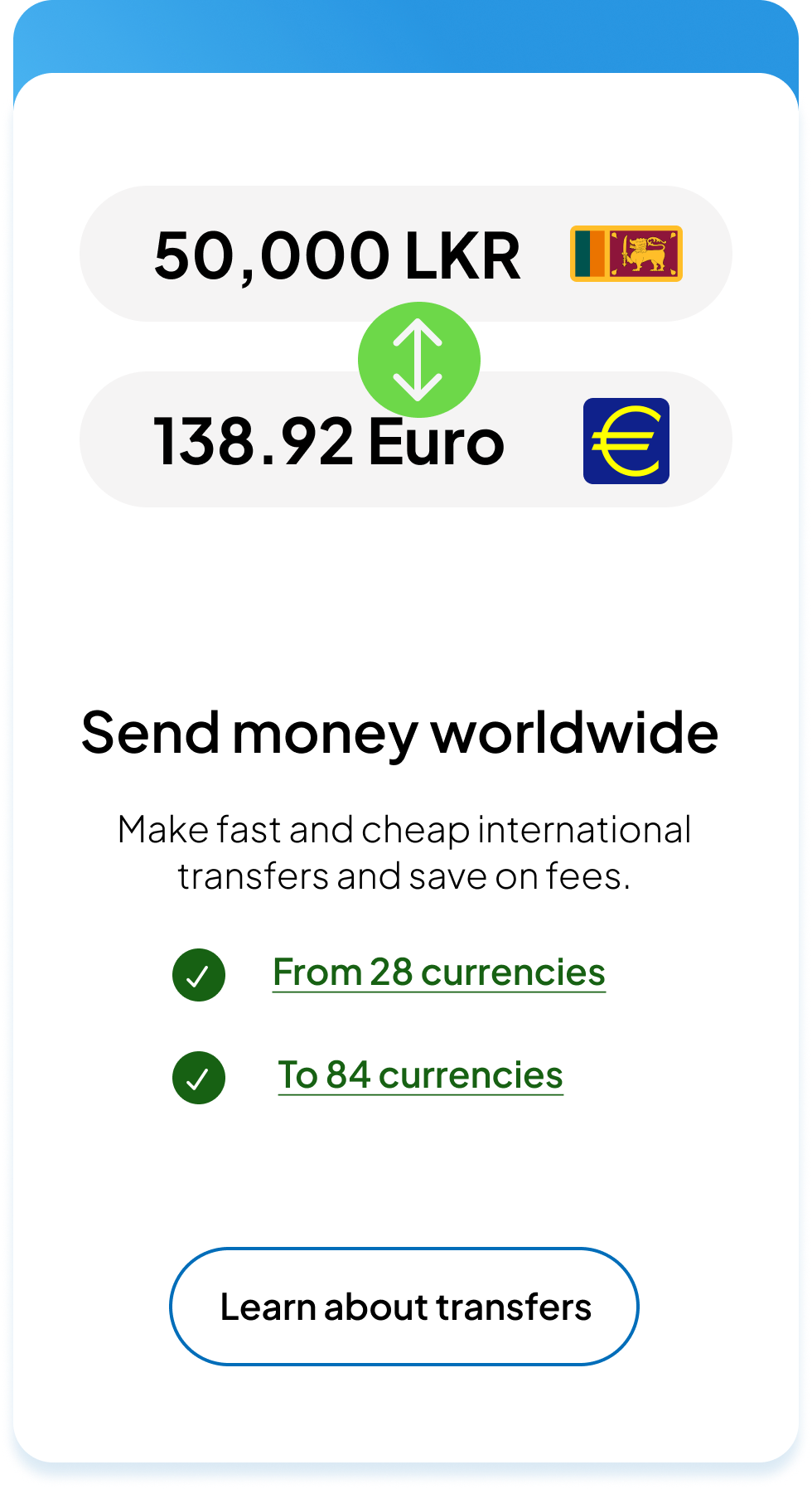Screen dimensions: 812x1489
Task: Click the blue header bar at top
Action: pyautogui.click(x=405, y=37)
